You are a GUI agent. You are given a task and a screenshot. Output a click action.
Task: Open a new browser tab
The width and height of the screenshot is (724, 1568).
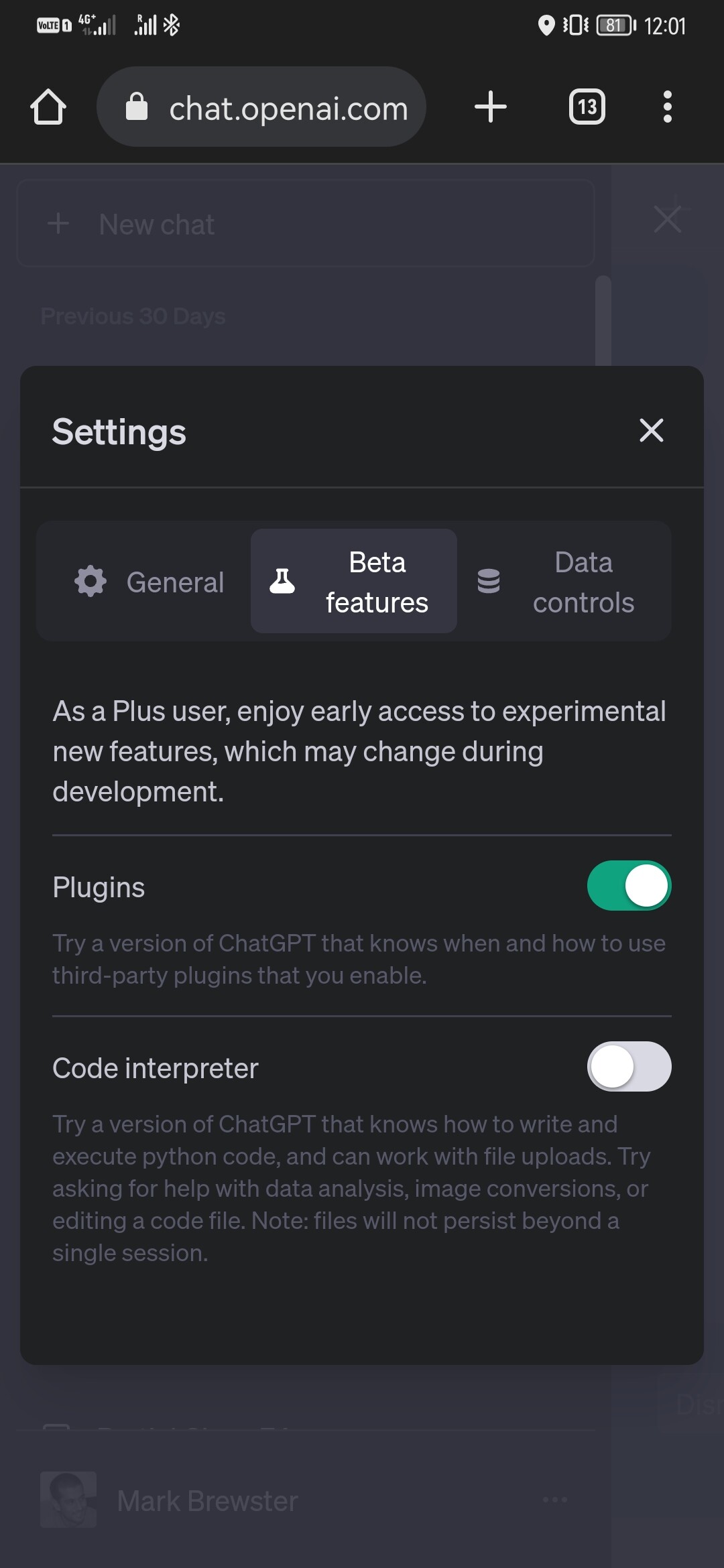point(491,107)
